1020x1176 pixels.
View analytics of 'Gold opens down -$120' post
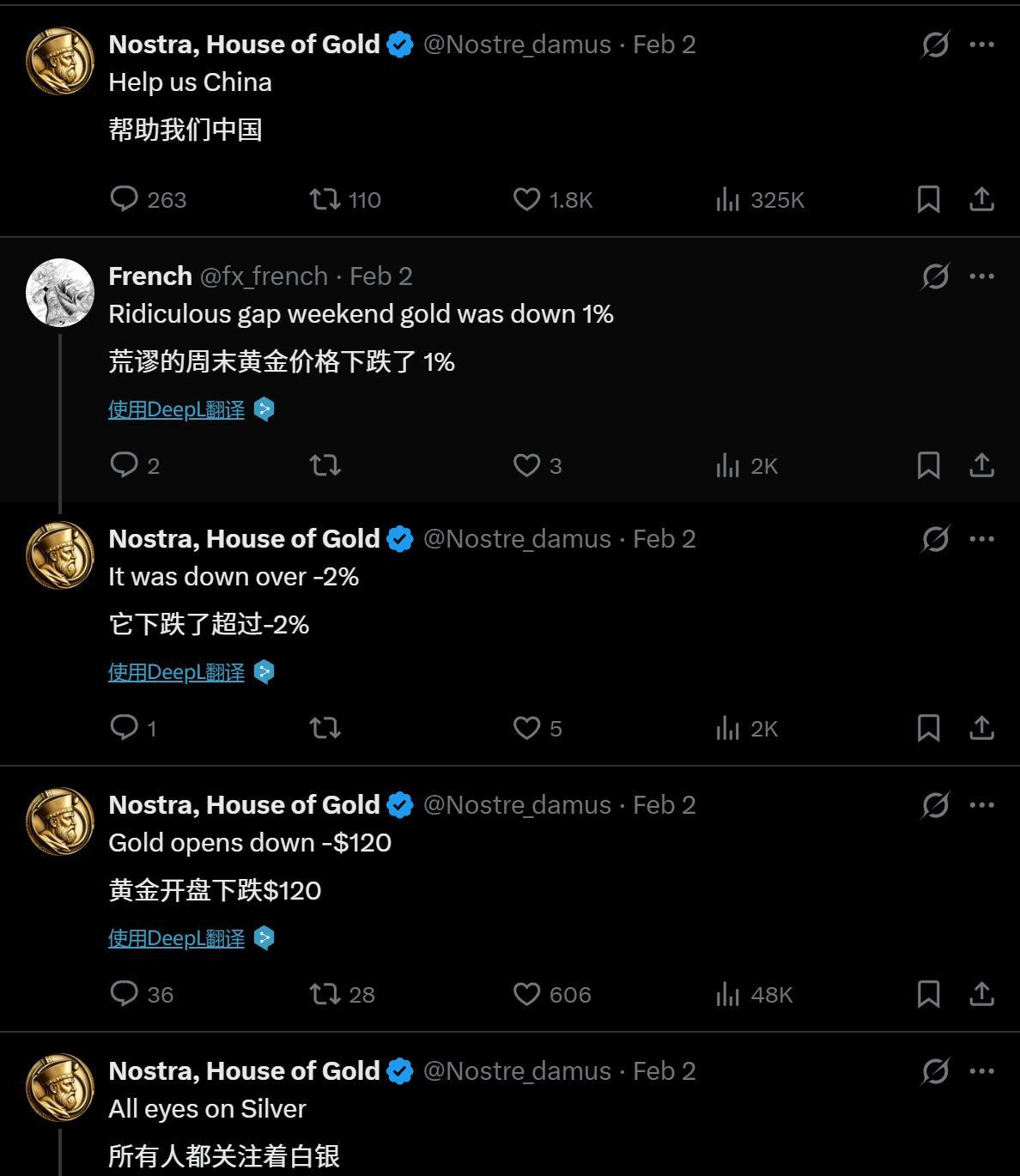(x=728, y=995)
